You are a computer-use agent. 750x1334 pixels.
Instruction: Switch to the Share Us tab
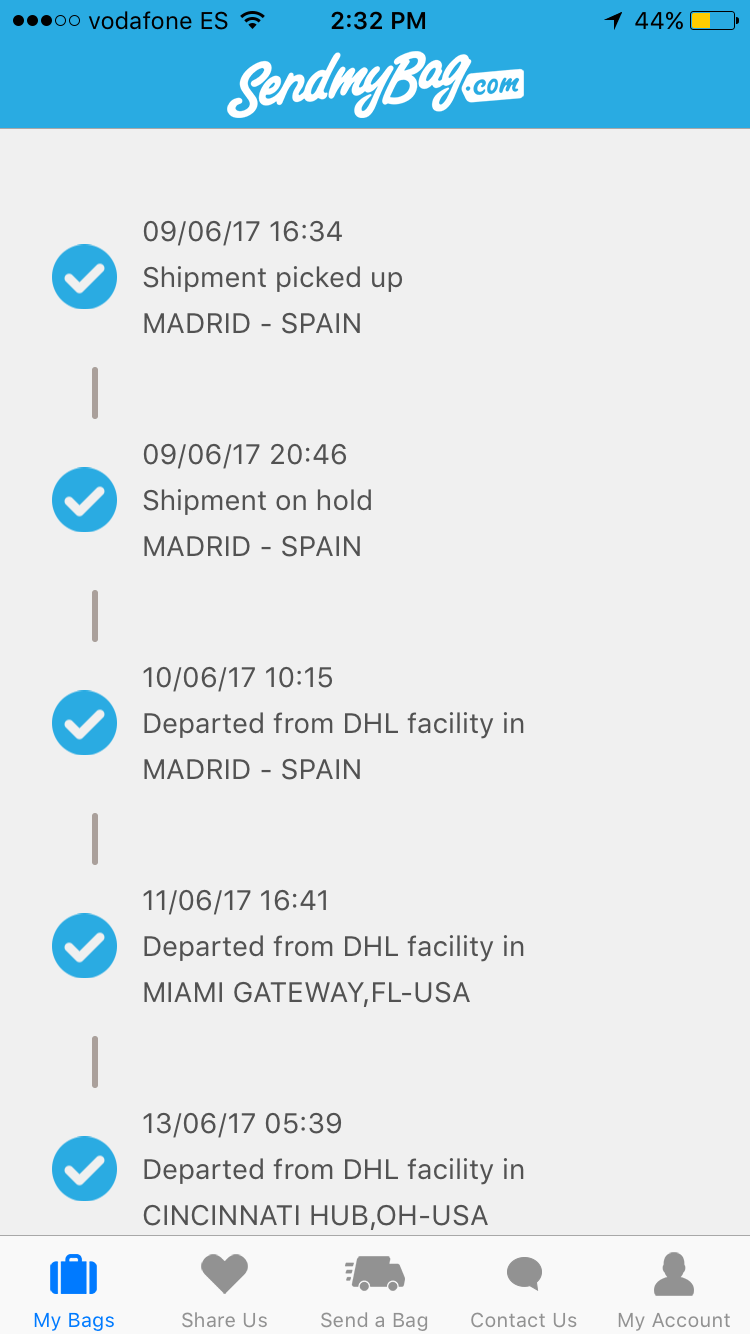coord(224,1288)
